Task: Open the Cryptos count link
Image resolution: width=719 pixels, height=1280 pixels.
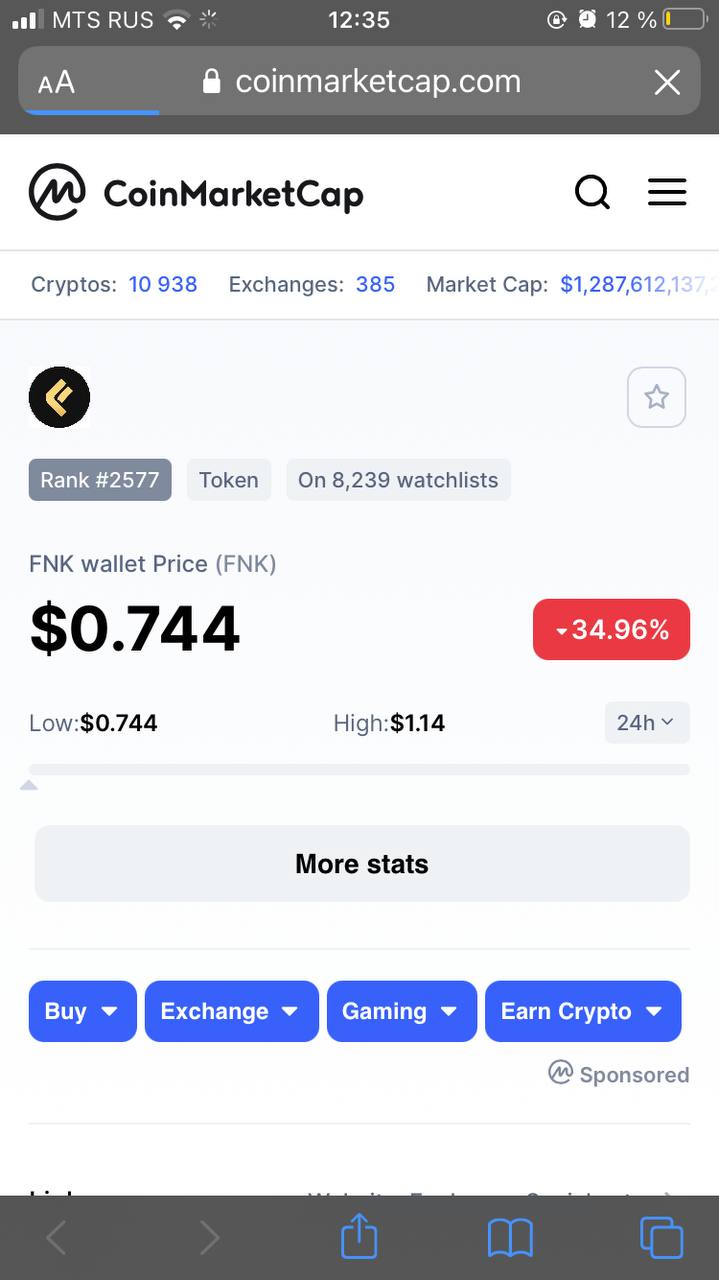Action: click(163, 284)
